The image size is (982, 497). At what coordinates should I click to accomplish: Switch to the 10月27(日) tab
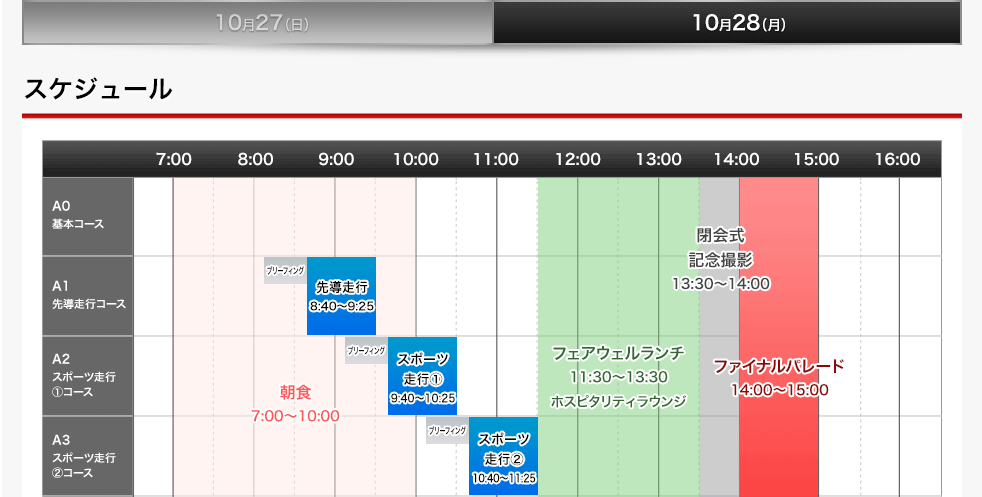[x=258, y=23]
